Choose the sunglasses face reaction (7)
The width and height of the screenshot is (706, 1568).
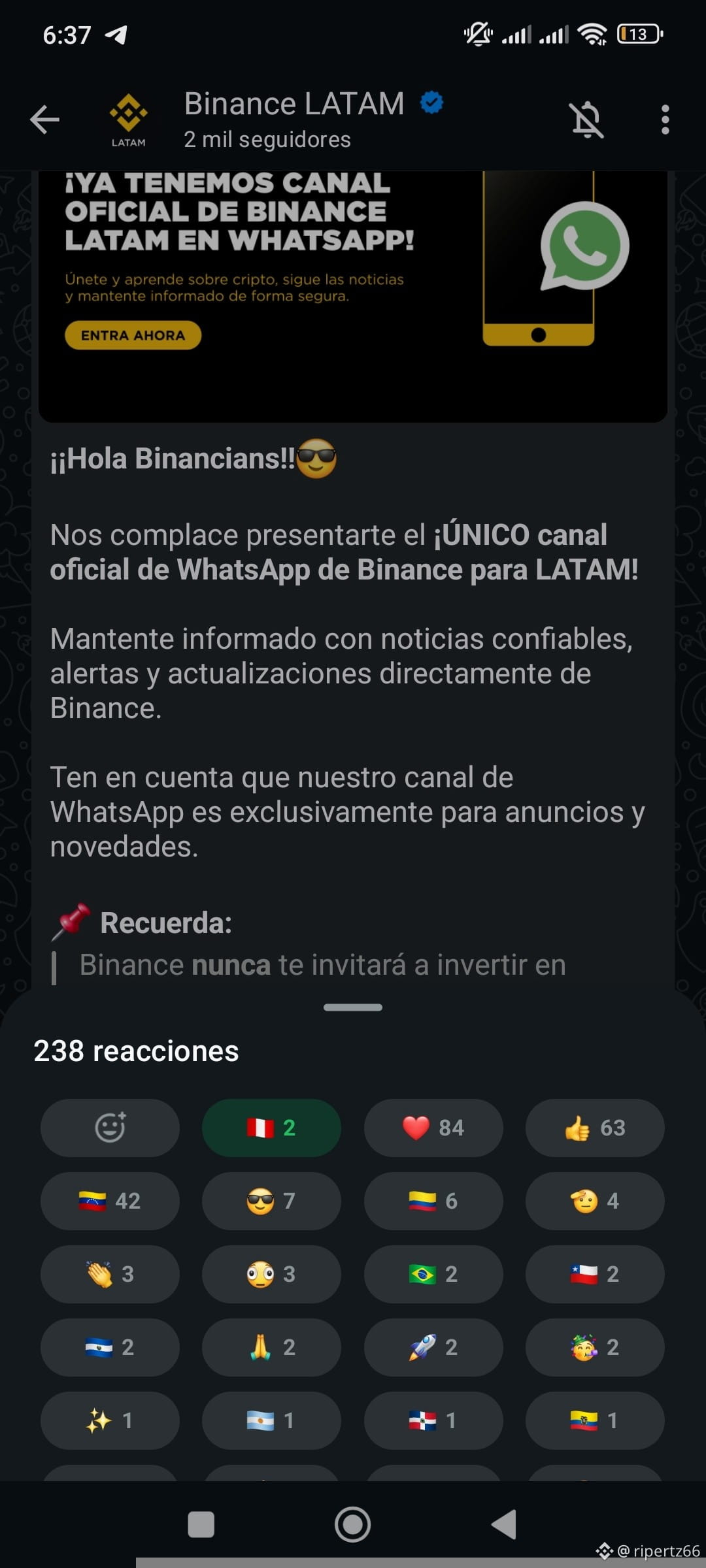[271, 1201]
